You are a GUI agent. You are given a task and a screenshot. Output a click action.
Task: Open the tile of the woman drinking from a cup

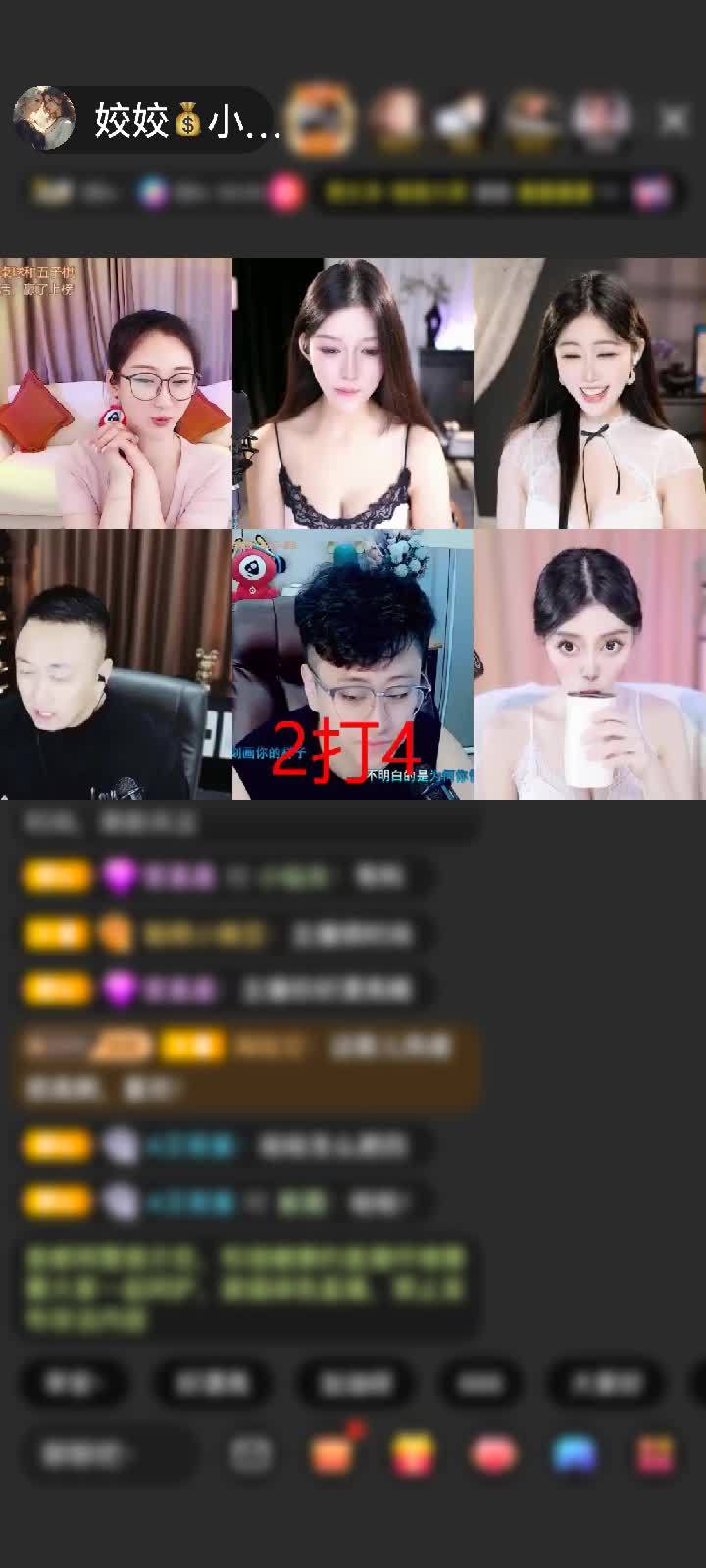pos(589,664)
